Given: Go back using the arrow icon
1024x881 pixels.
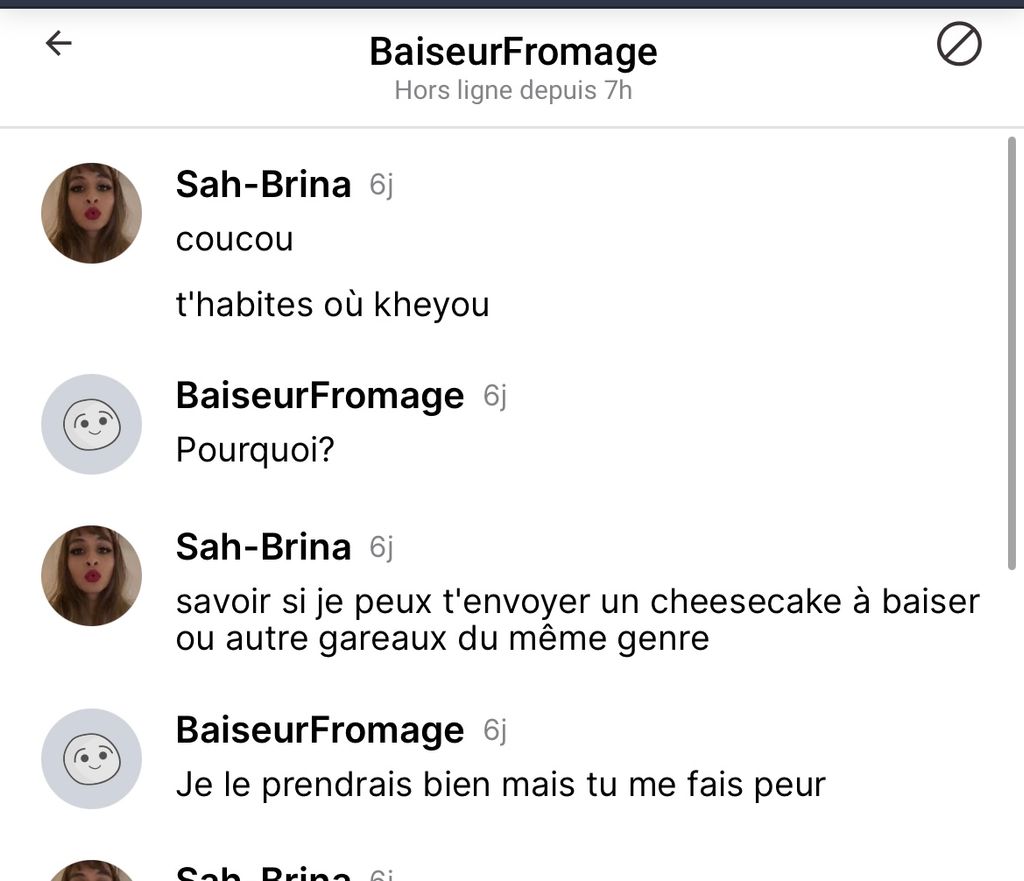Looking at the screenshot, I should [59, 43].
